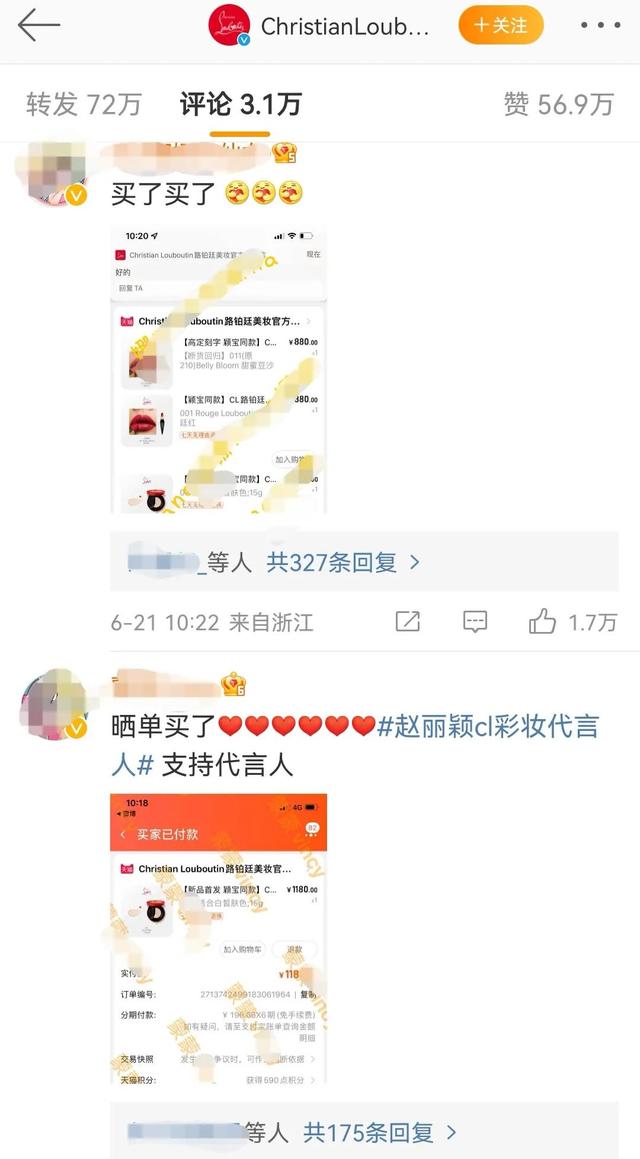View the 买家已付款 payment screenshot
The width and height of the screenshot is (640, 1159).
point(218,938)
